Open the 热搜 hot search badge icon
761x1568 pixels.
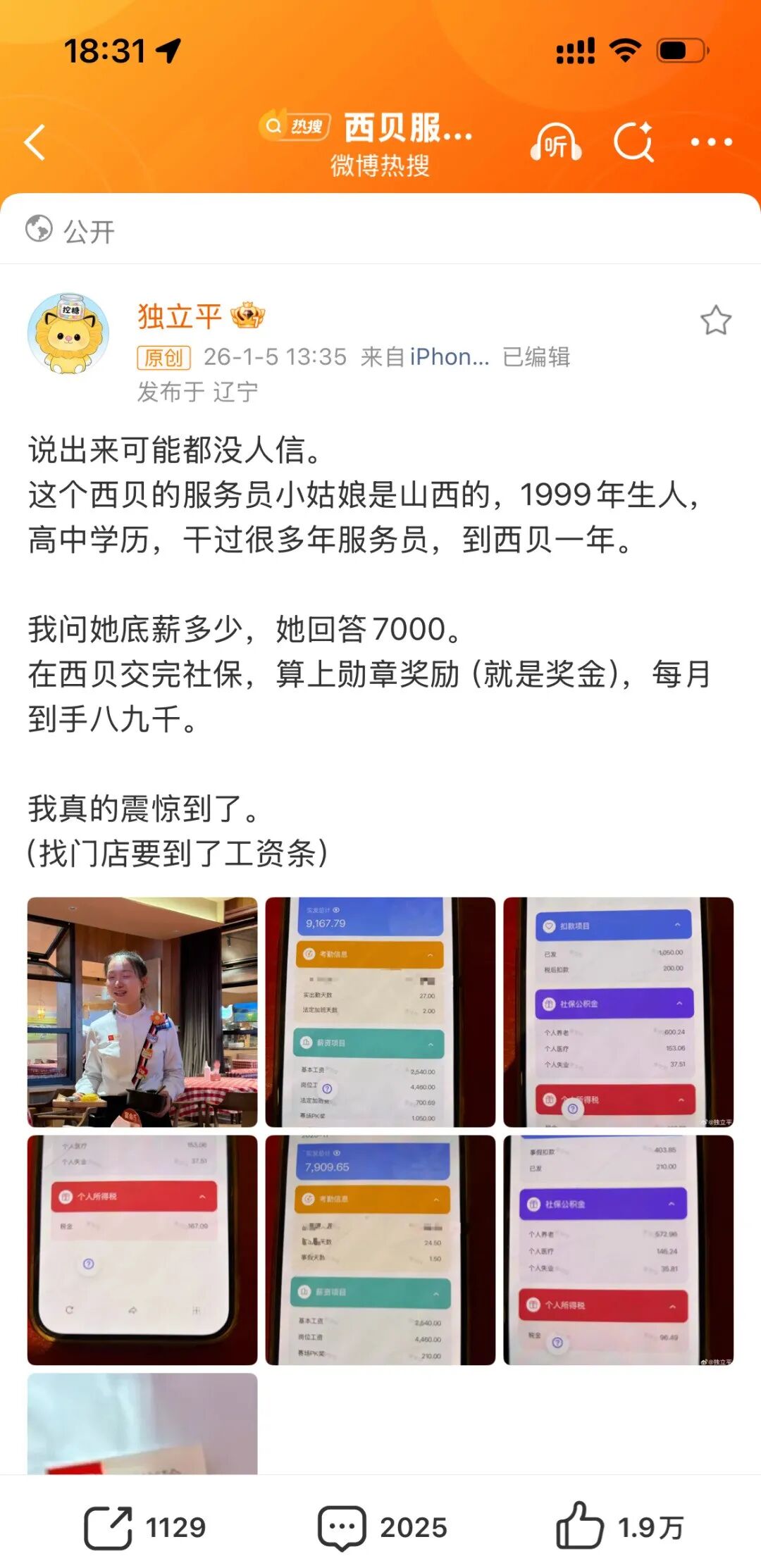(294, 123)
